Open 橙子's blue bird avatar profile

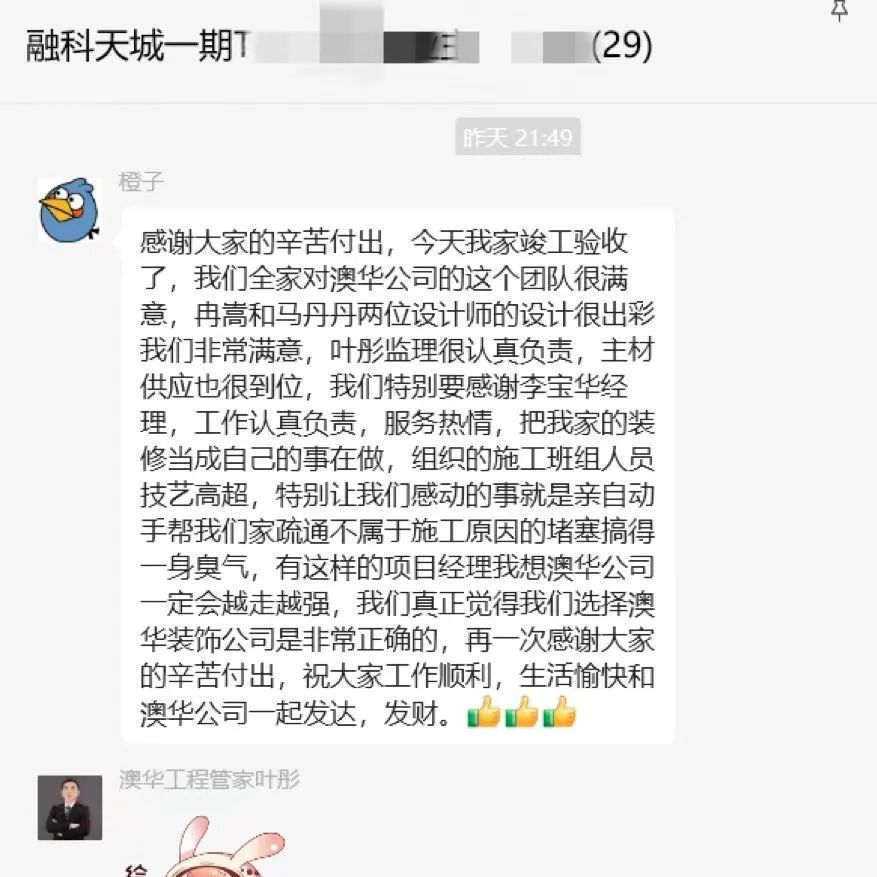(x=69, y=209)
